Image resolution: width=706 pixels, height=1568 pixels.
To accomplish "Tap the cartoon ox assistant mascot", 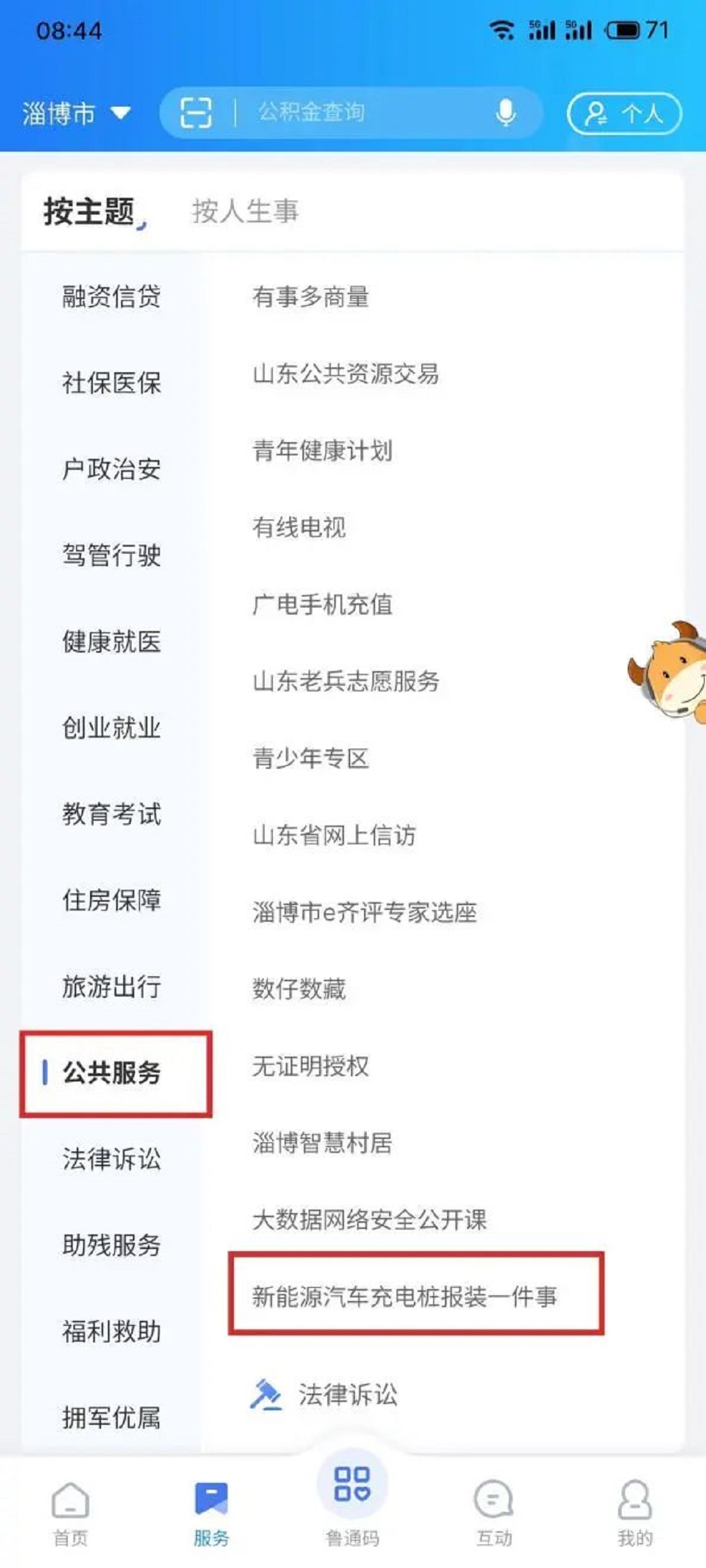I will [x=668, y=671].
